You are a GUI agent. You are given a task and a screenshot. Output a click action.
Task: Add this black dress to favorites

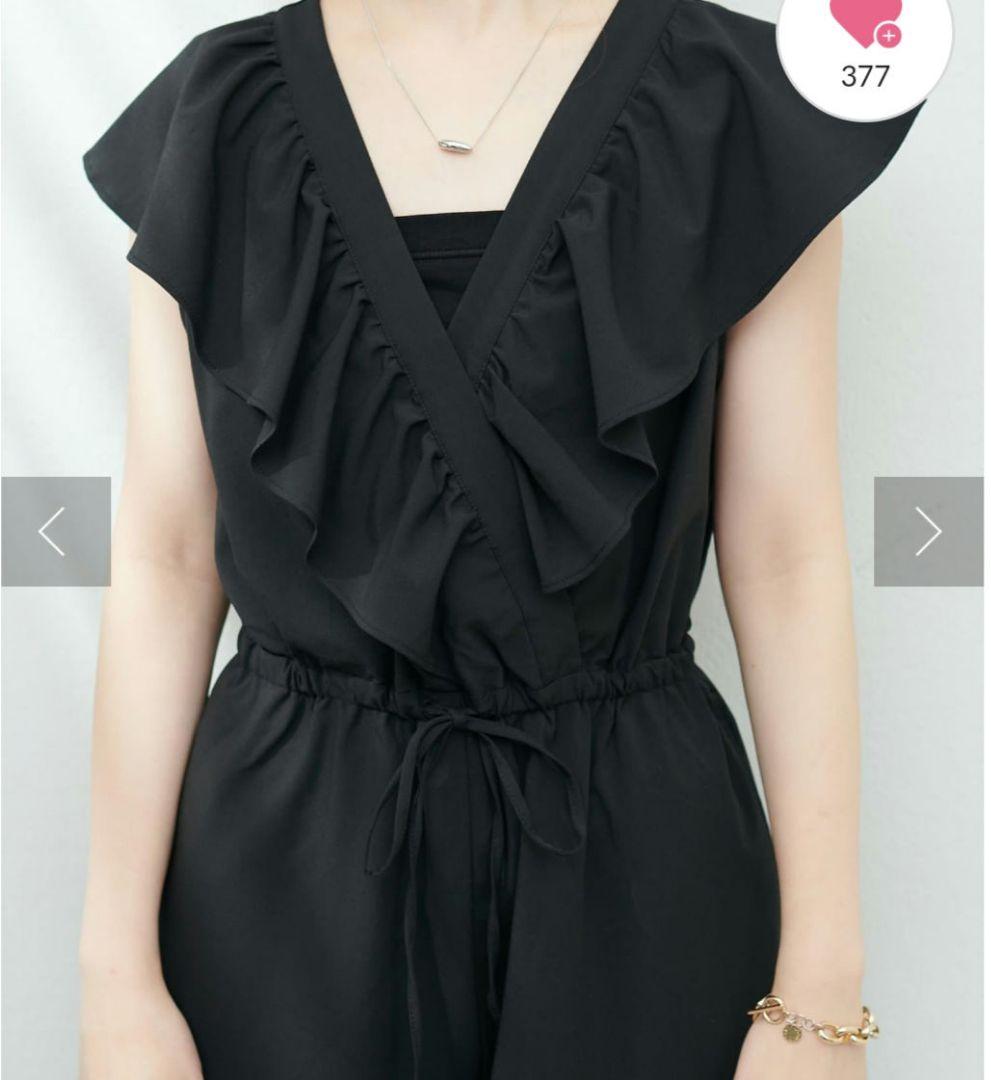[865, 27]
